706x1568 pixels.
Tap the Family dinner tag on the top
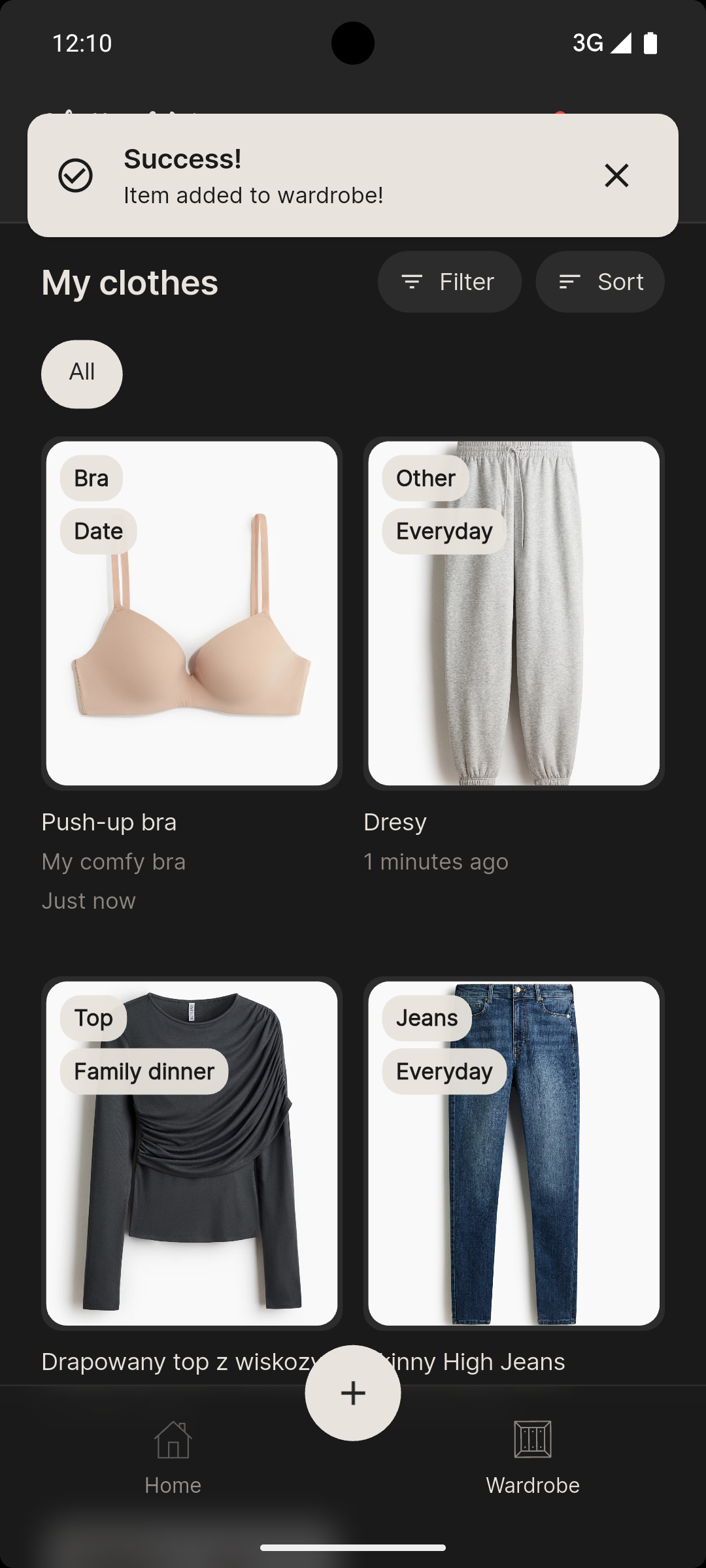tap(143, 1070)
